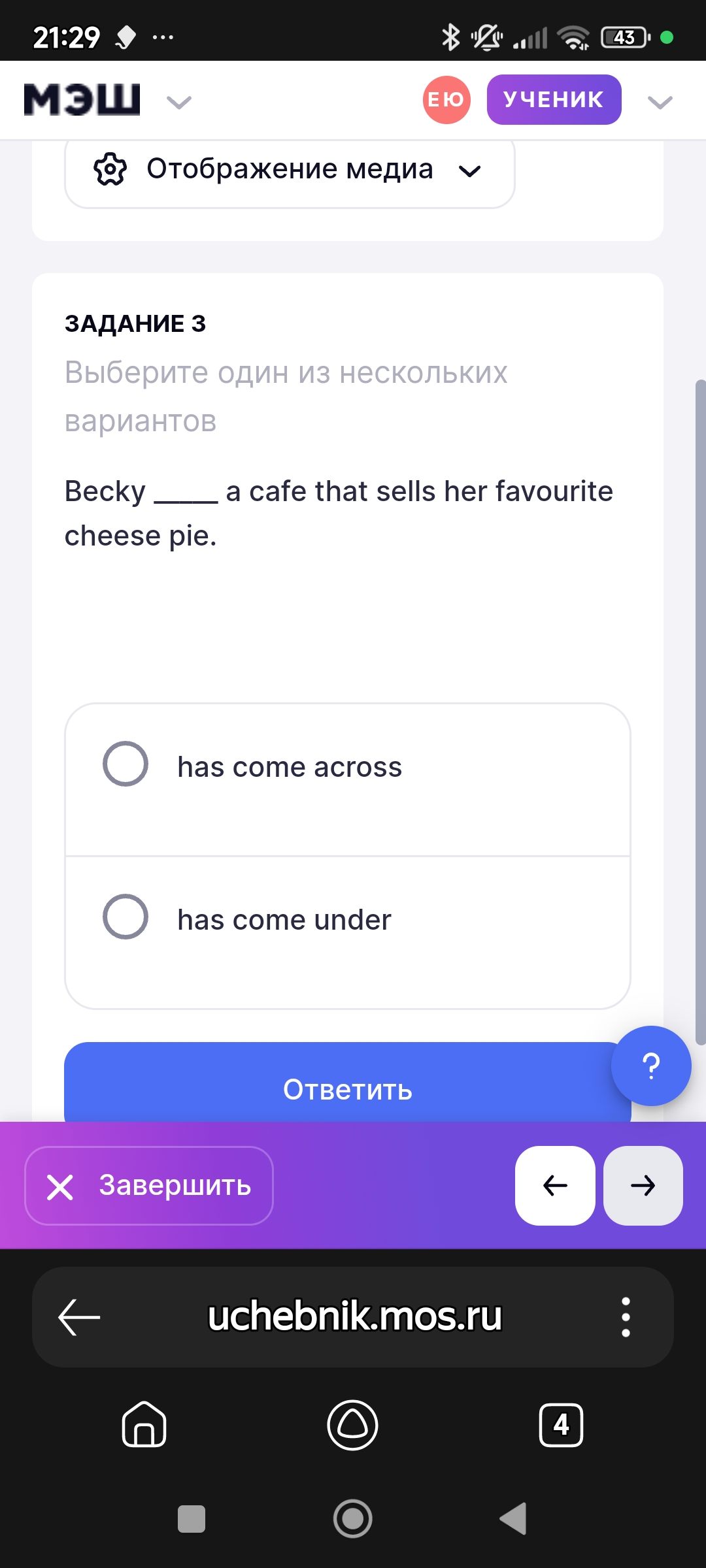Image resolution: width=706 pixels, height=1568 pixels.
Task: Launch the Alice assistant button
Action: pyautogui.click(x=352, y=1425)
